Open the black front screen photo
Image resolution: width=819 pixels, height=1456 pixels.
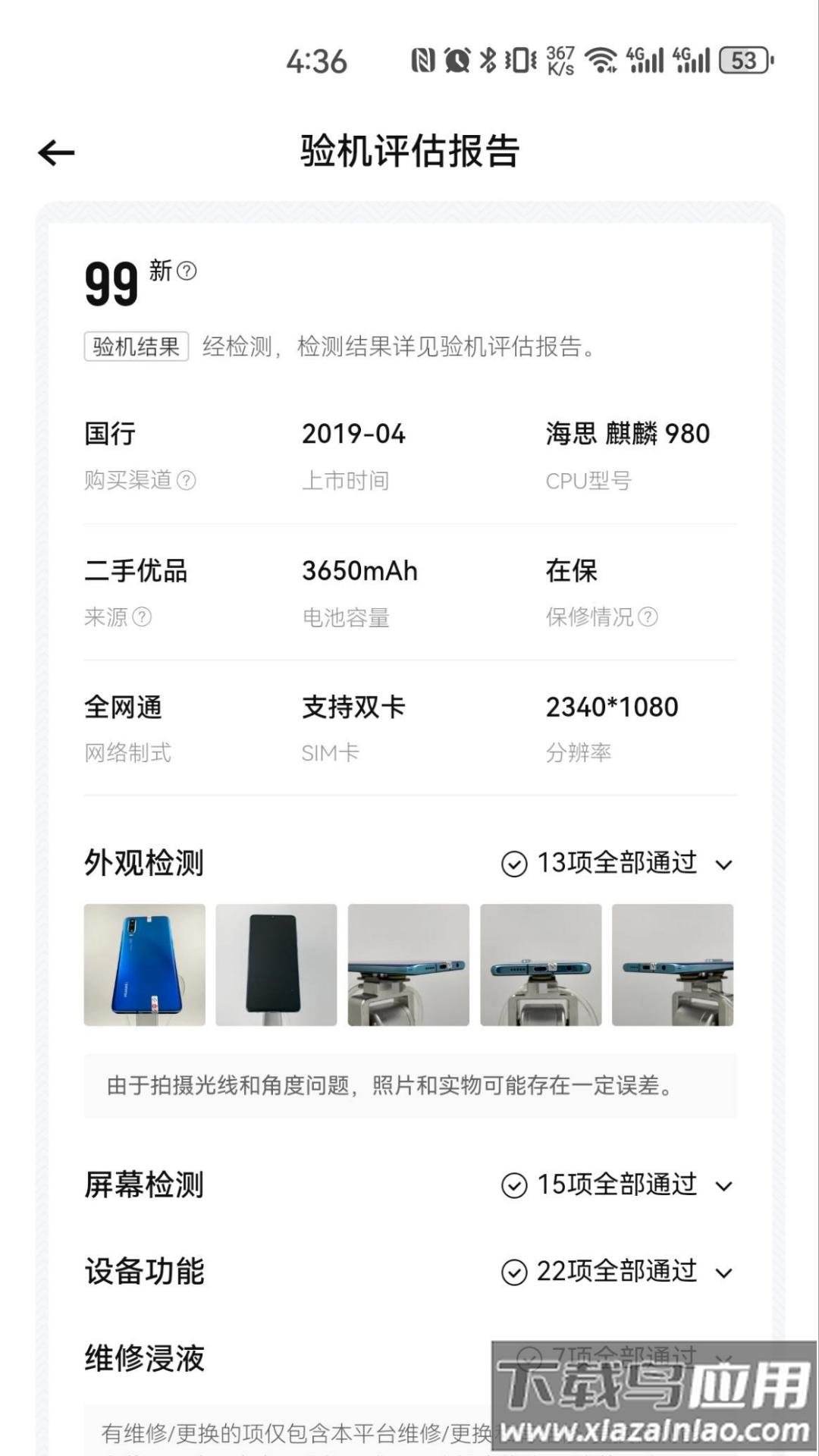(x=276, y=965)
